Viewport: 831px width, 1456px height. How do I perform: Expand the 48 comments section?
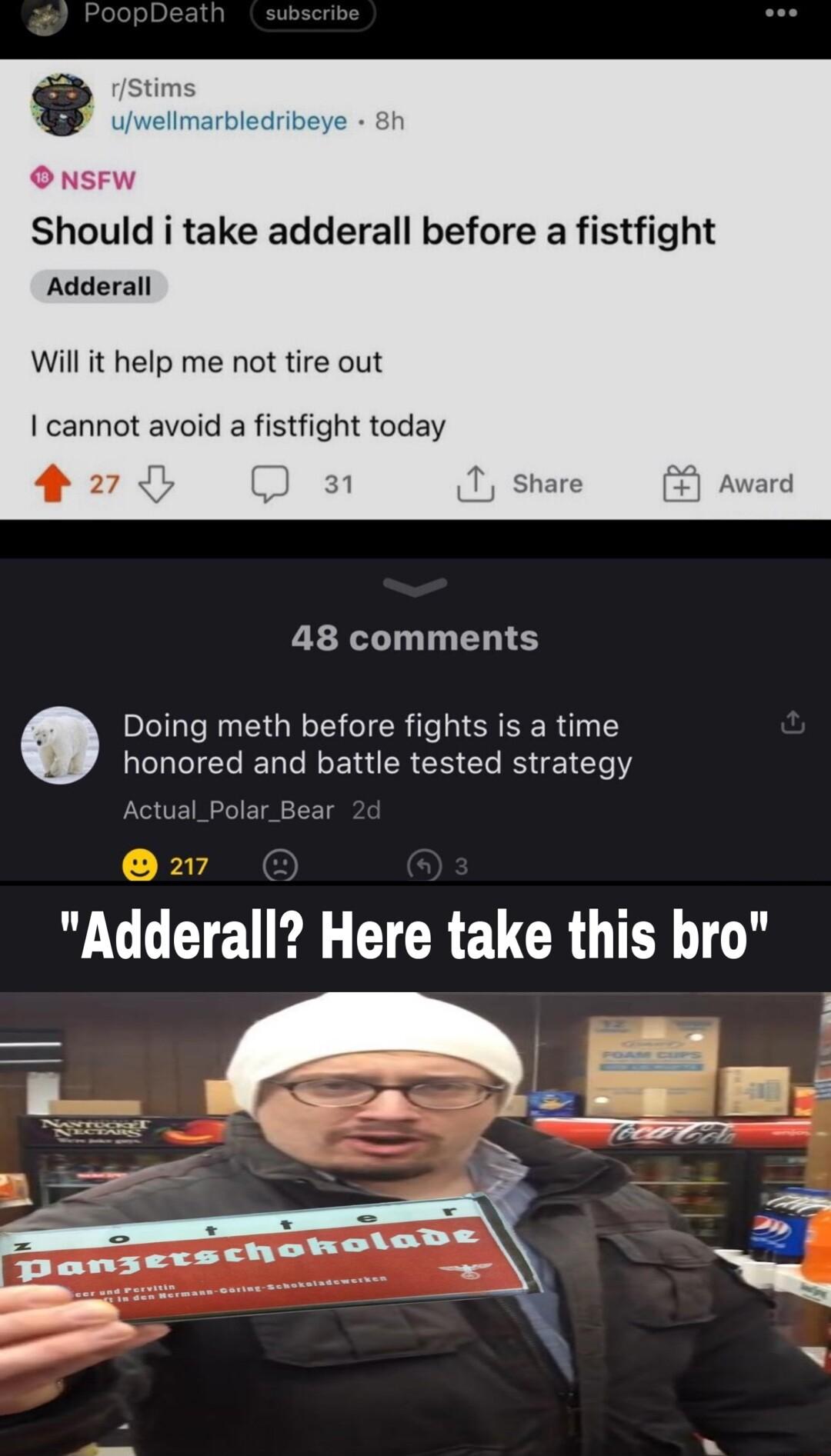point(415,637)
